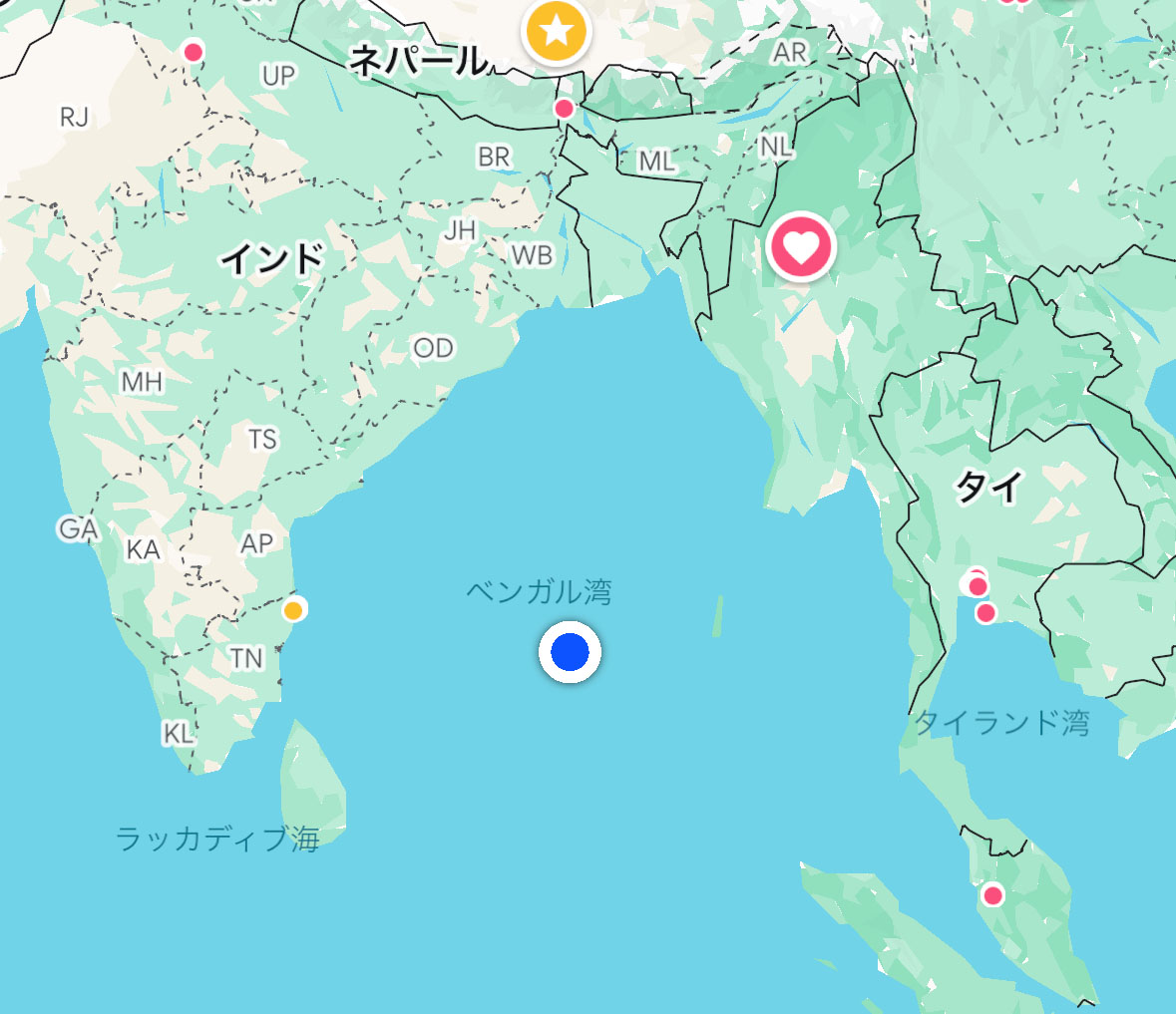Open the pink pin on the Malay Peninsula
The image size is (1176, 1014).
992,894
